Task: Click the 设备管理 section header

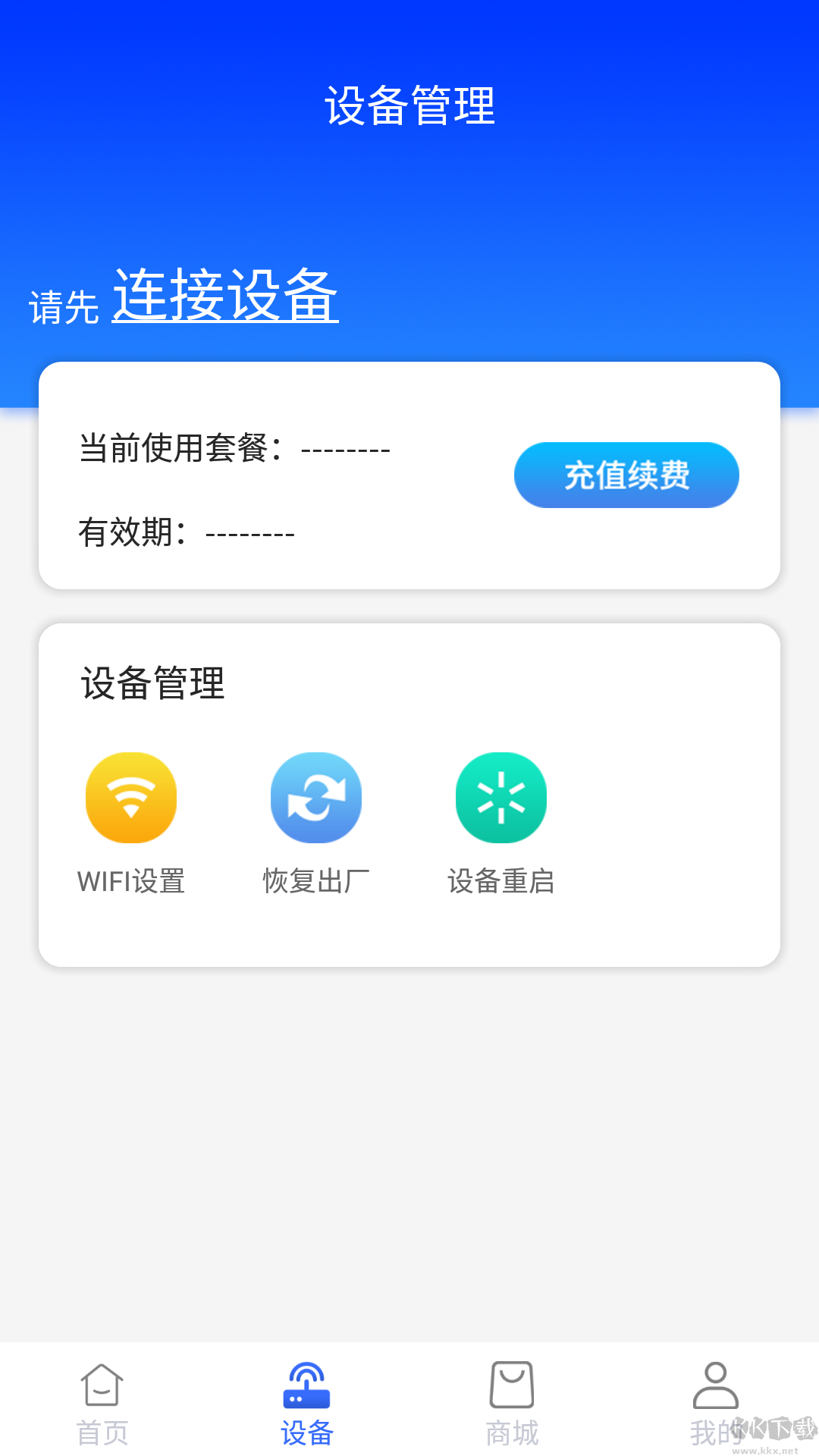Action: tap(152, 683)
